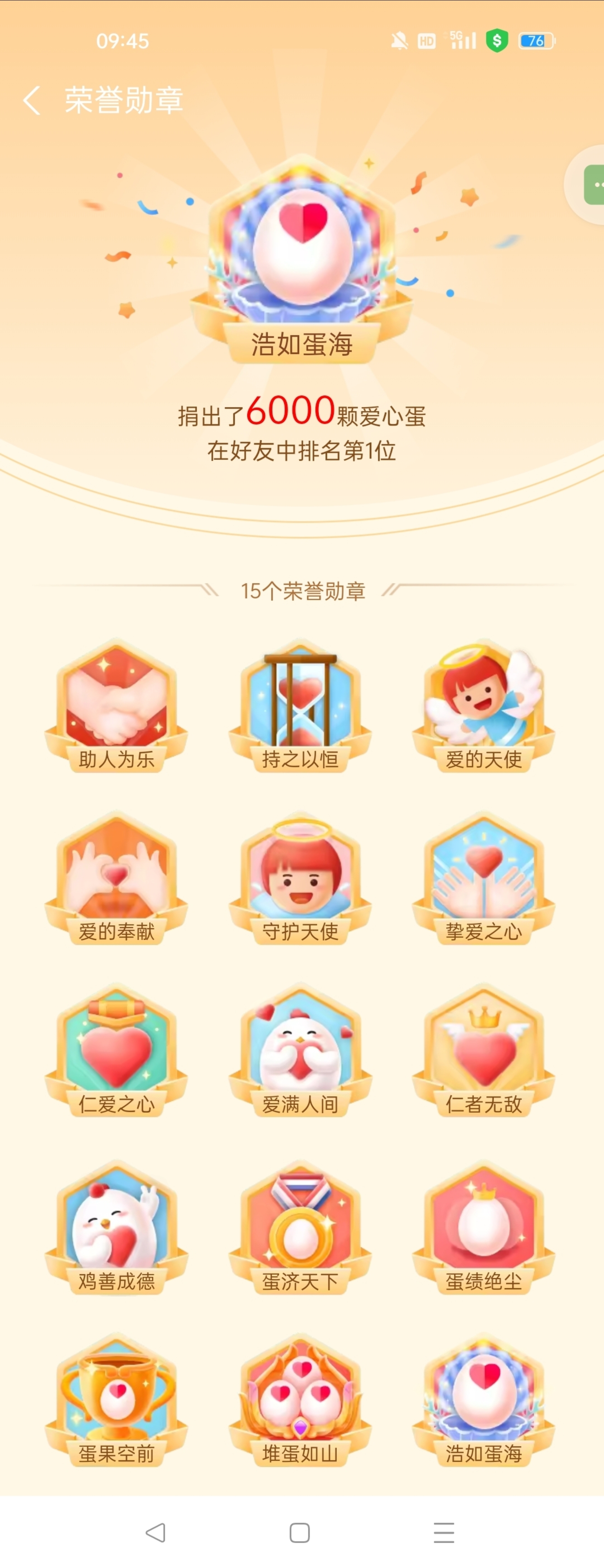Go to the system home screen
Image resolution: width=604 pixels, height=1568 pixels.
(x=300, y=1532)
